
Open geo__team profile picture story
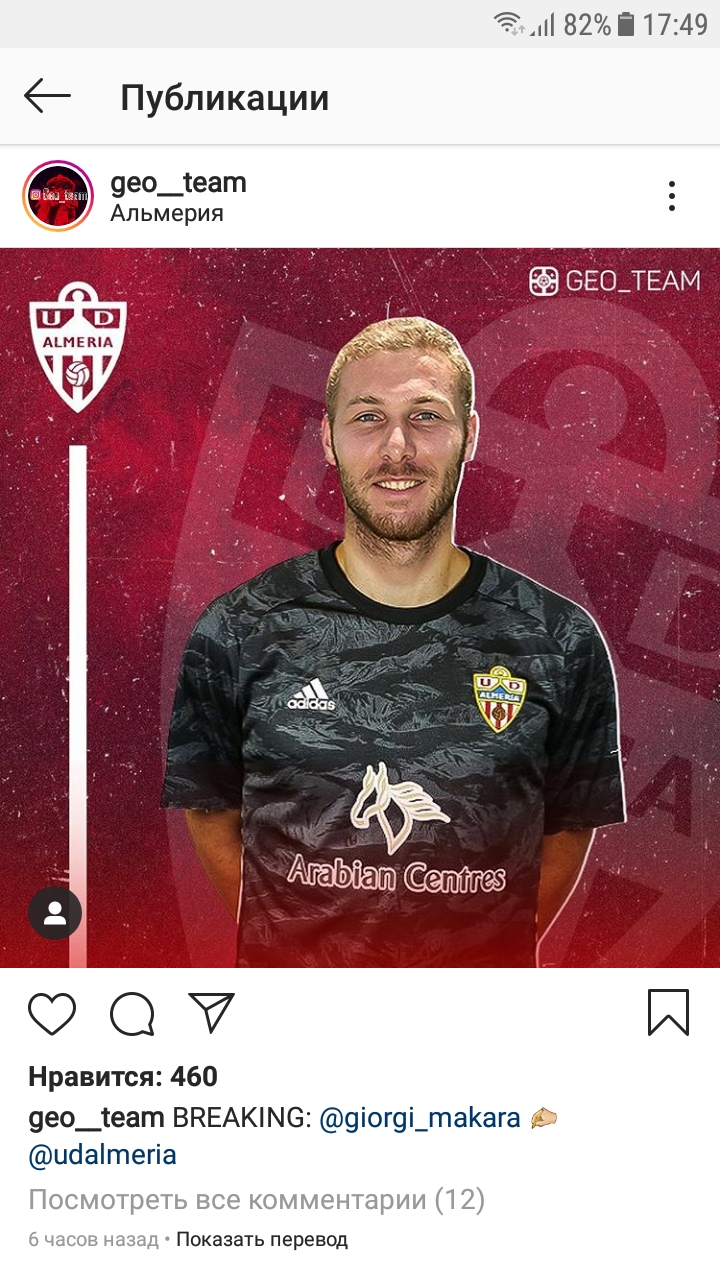57,196
